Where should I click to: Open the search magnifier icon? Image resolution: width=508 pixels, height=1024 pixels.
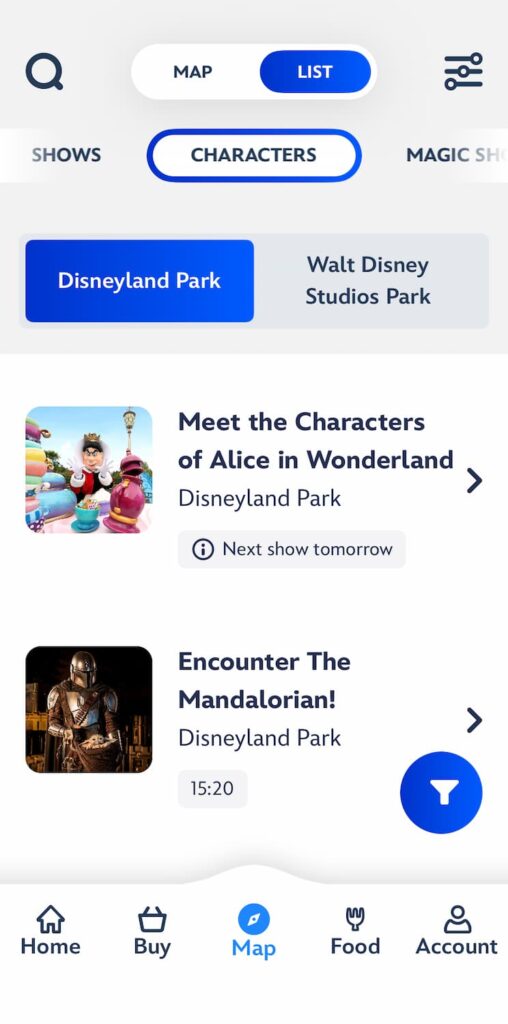44,72
